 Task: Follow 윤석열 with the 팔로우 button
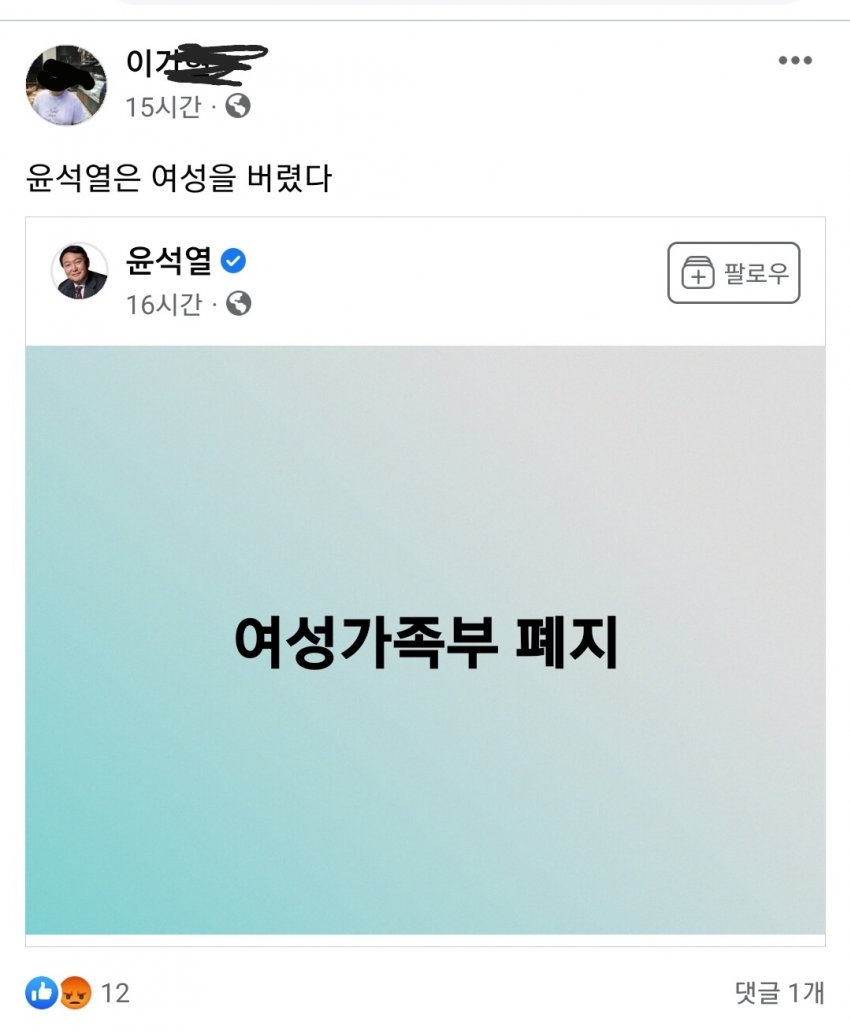[734, 273]
